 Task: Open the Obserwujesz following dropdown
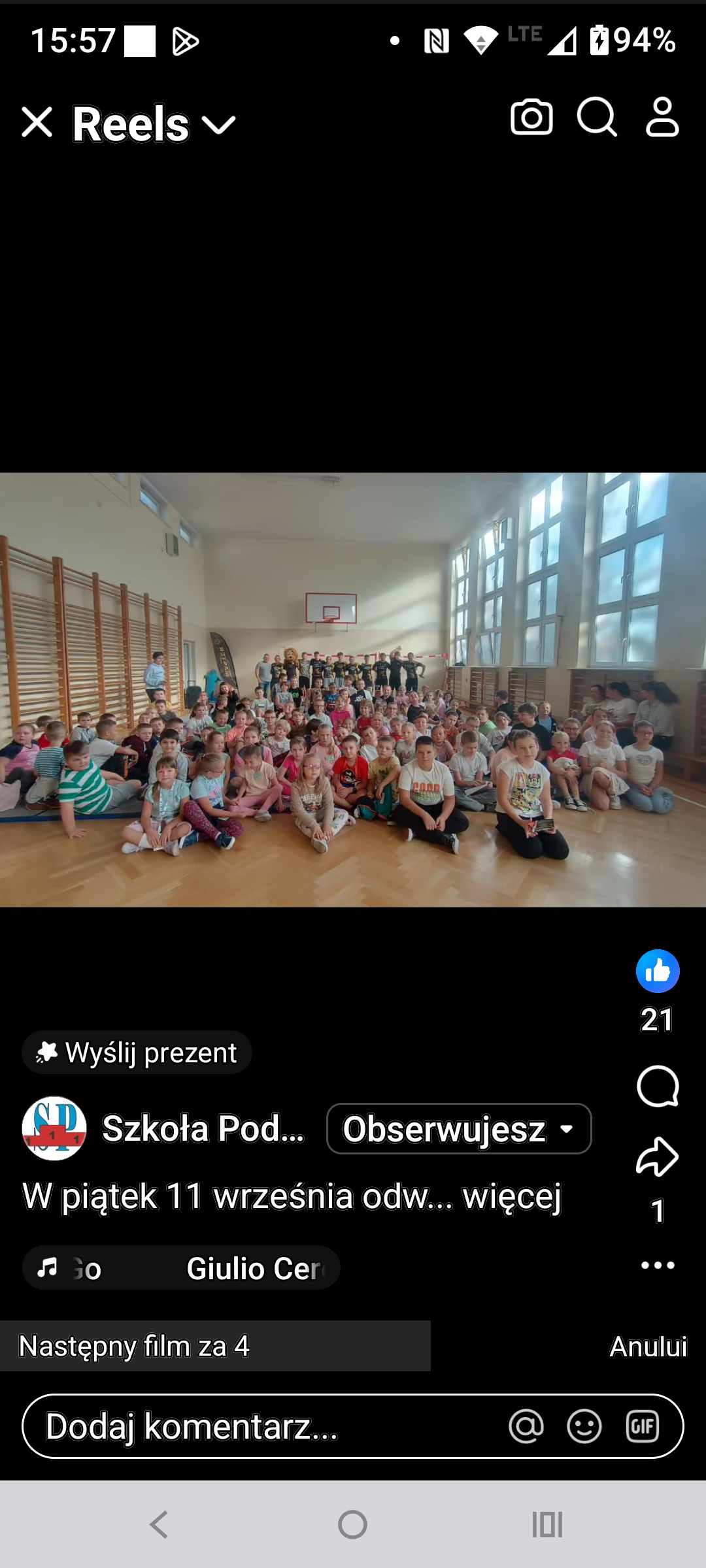459,1129
